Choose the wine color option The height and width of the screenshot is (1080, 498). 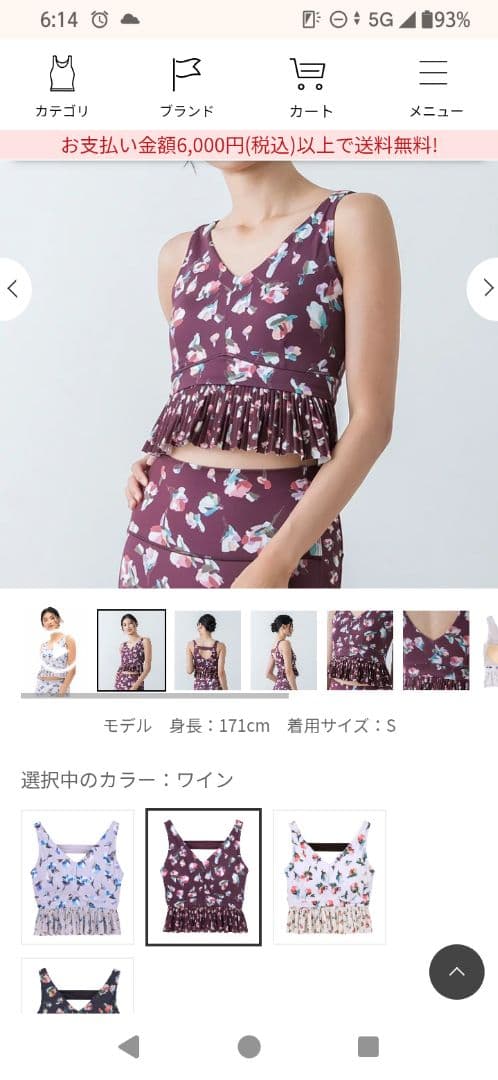[x=203, y=877]
